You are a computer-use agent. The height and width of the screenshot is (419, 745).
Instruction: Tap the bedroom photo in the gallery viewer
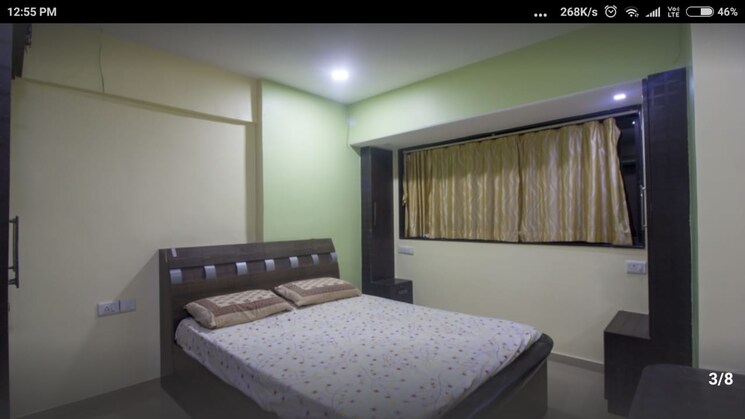pos(372,220)
